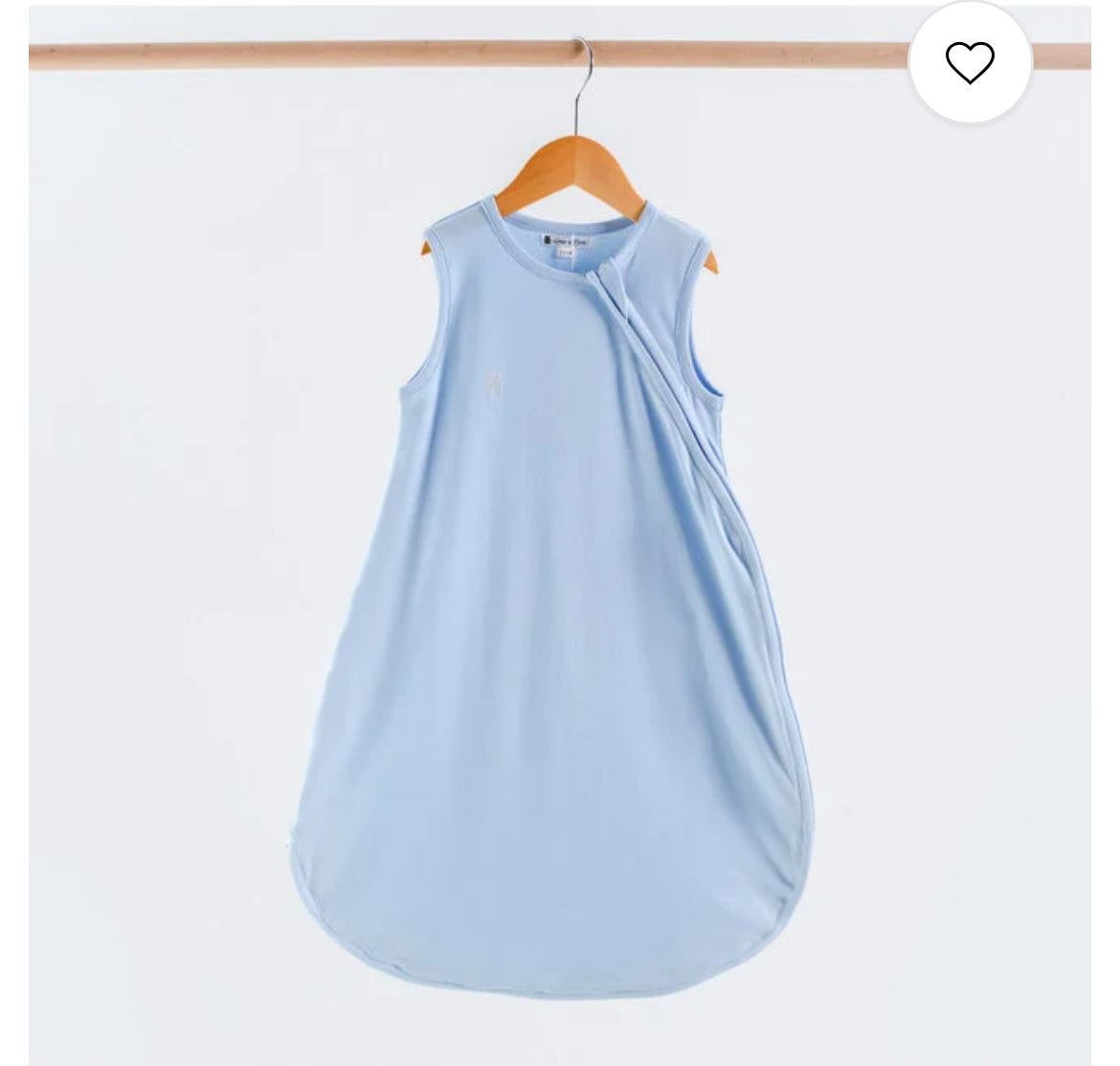Add the blue sleep sack to favorites
Viewport: 1120px width, 1066px height.
pos(970,63)
